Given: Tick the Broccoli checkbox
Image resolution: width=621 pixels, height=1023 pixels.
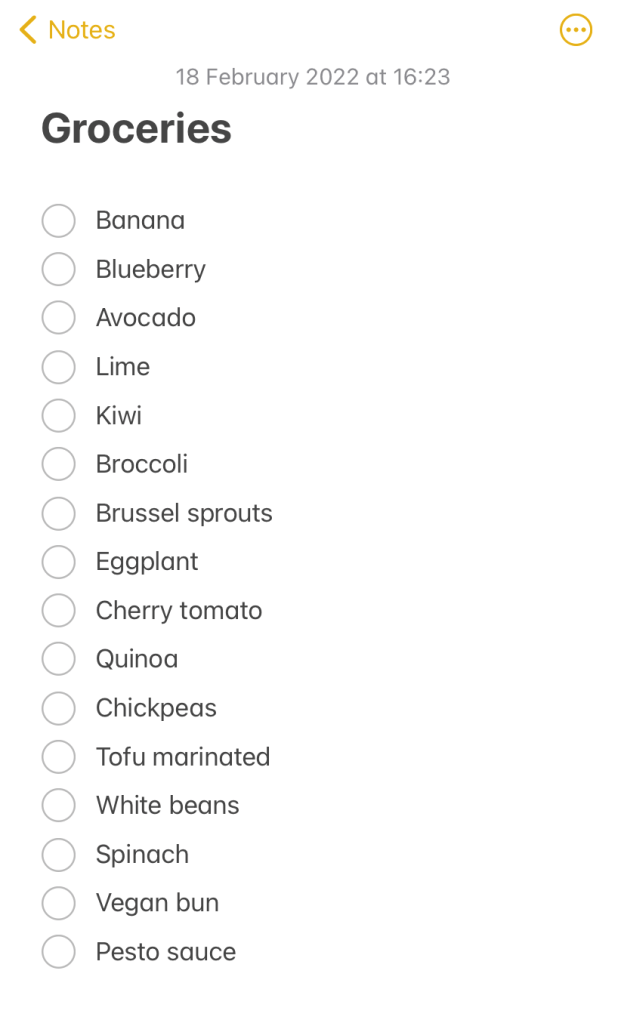Looking at the screenshot, I should pos(58,464).
